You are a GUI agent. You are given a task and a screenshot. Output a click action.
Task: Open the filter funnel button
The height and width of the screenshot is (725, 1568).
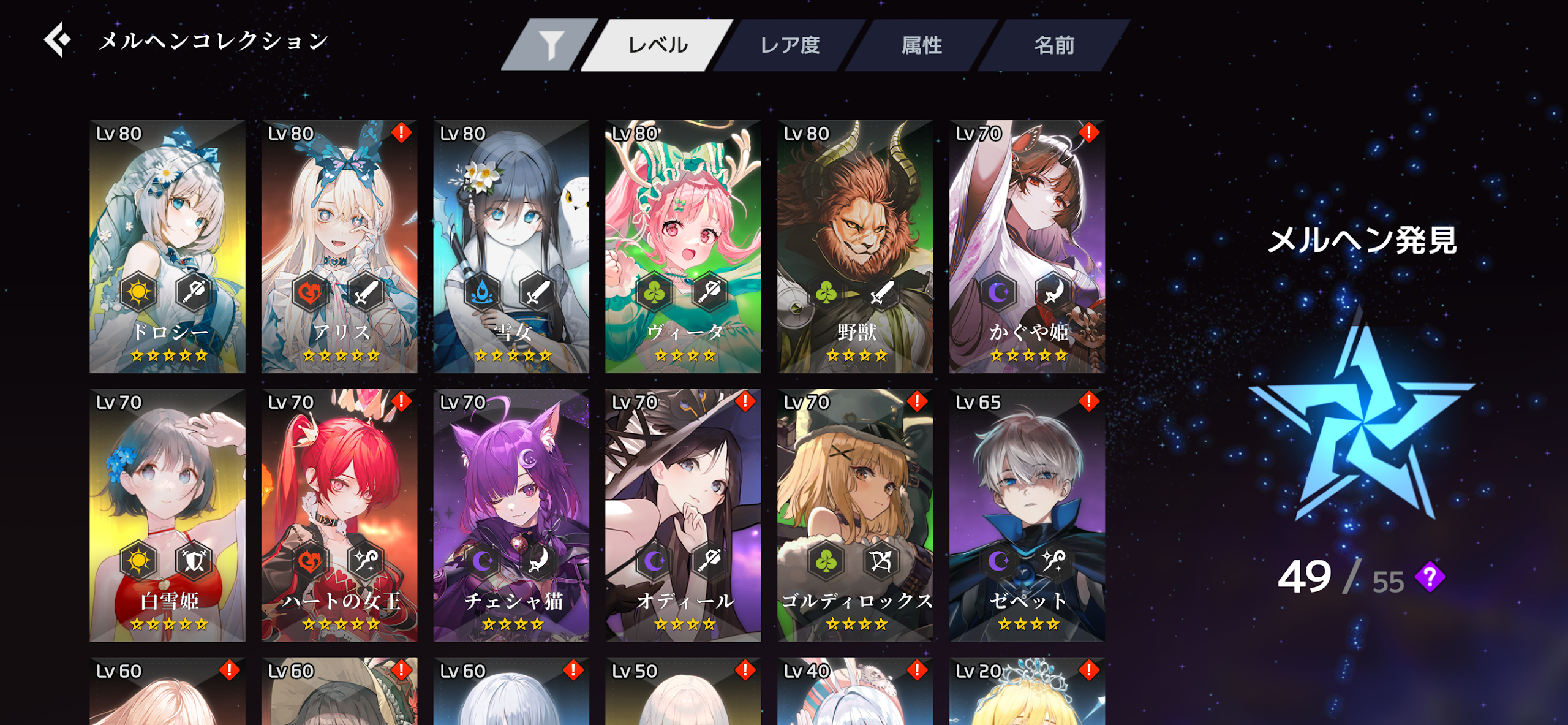[x=550, y=45]
